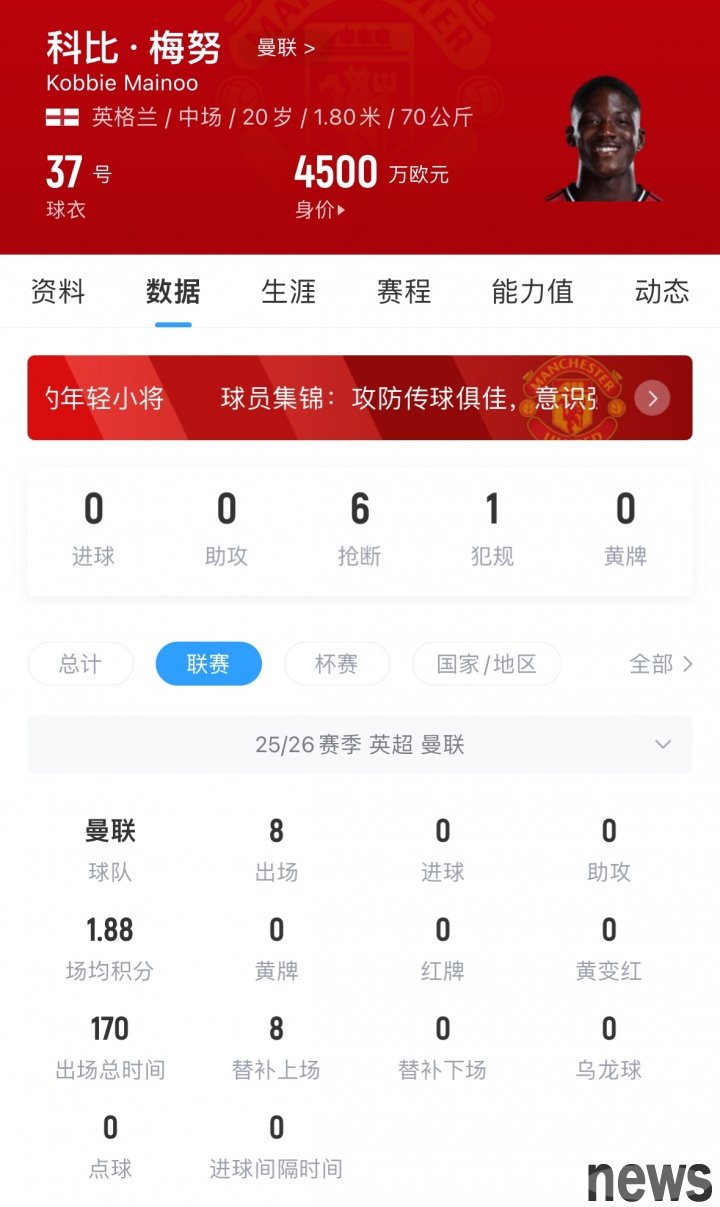
Task: Expand the 25/26赛季 英超 曼联 season dropdown
Action: (360, 744)
